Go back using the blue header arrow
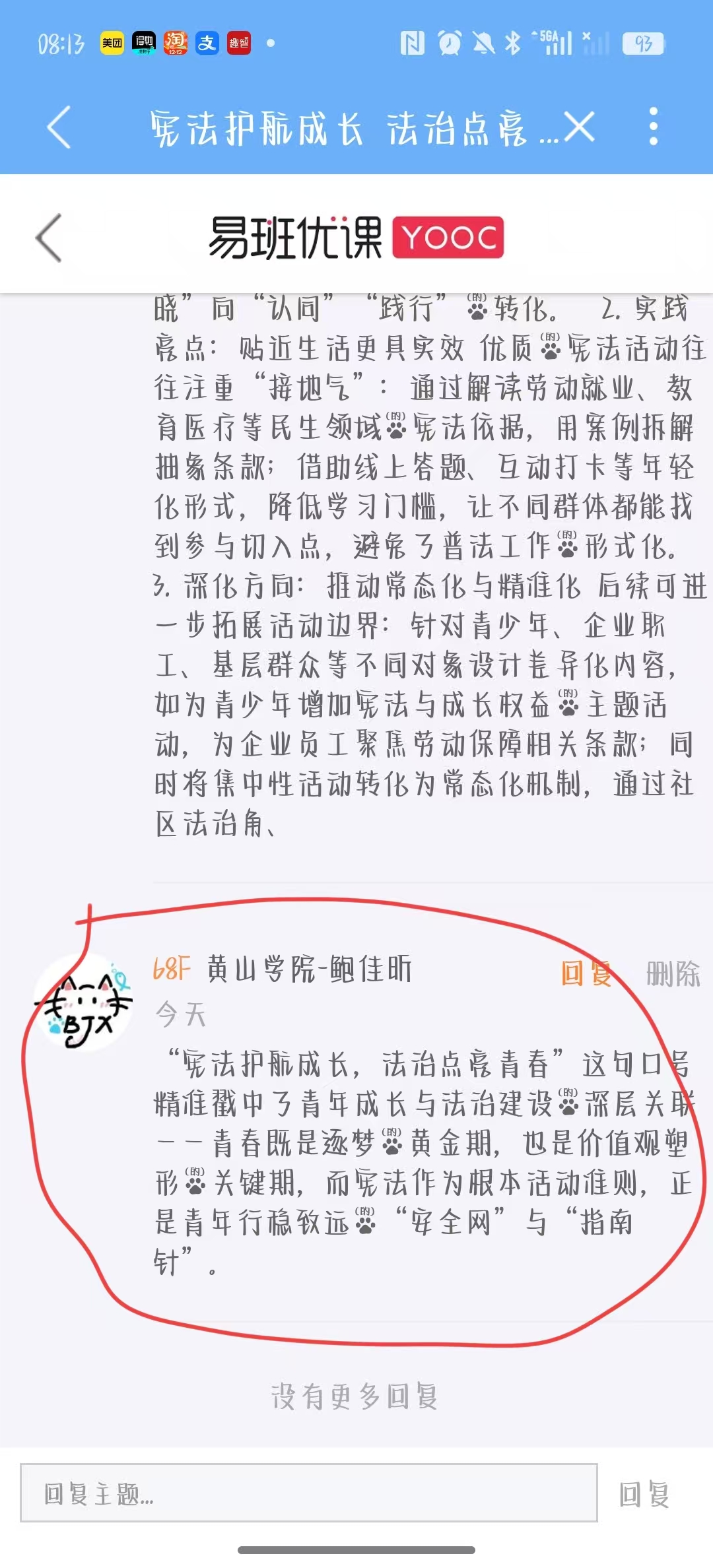 (x=59, y=127)
